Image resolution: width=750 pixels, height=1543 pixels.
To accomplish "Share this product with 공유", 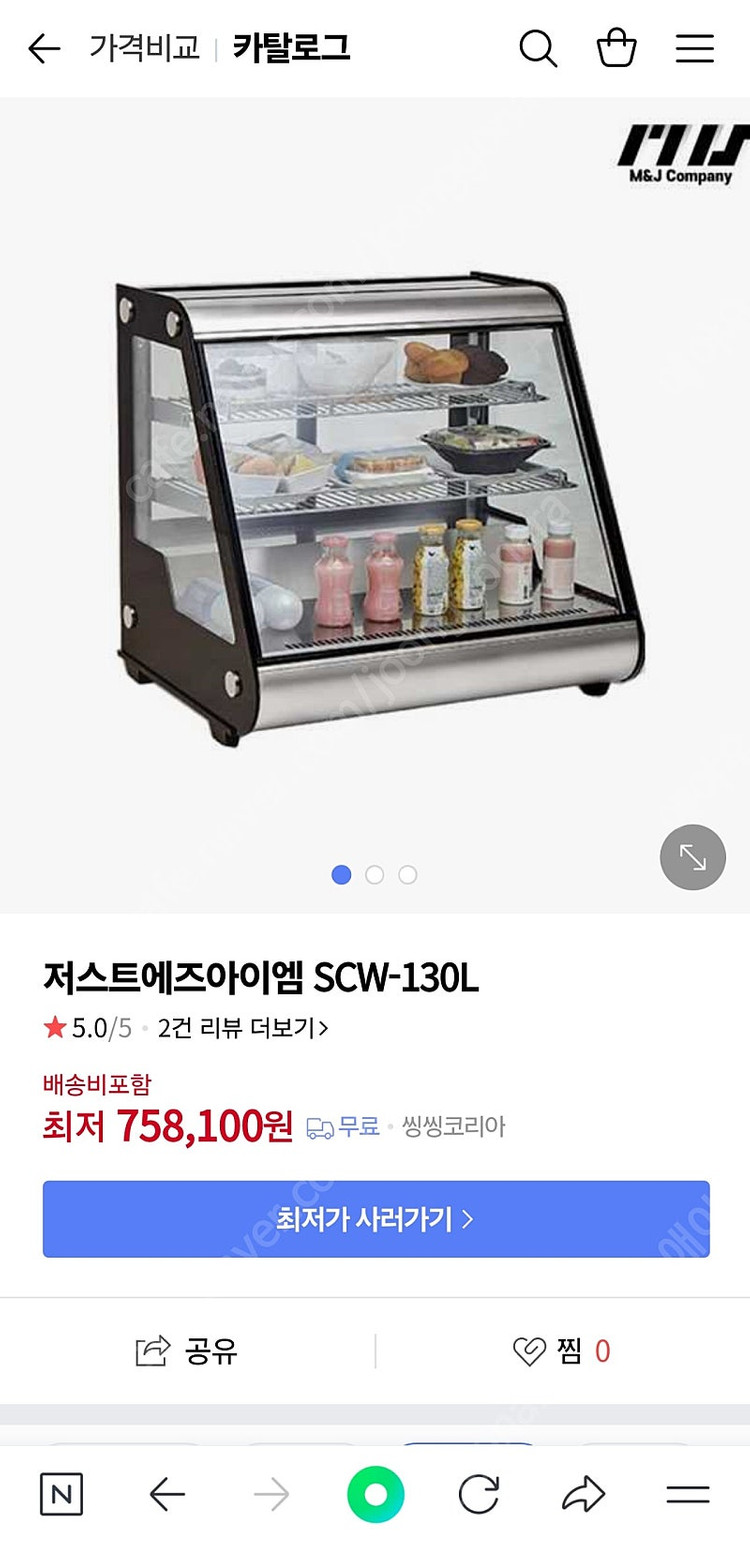I will [x=187, y=1351].
